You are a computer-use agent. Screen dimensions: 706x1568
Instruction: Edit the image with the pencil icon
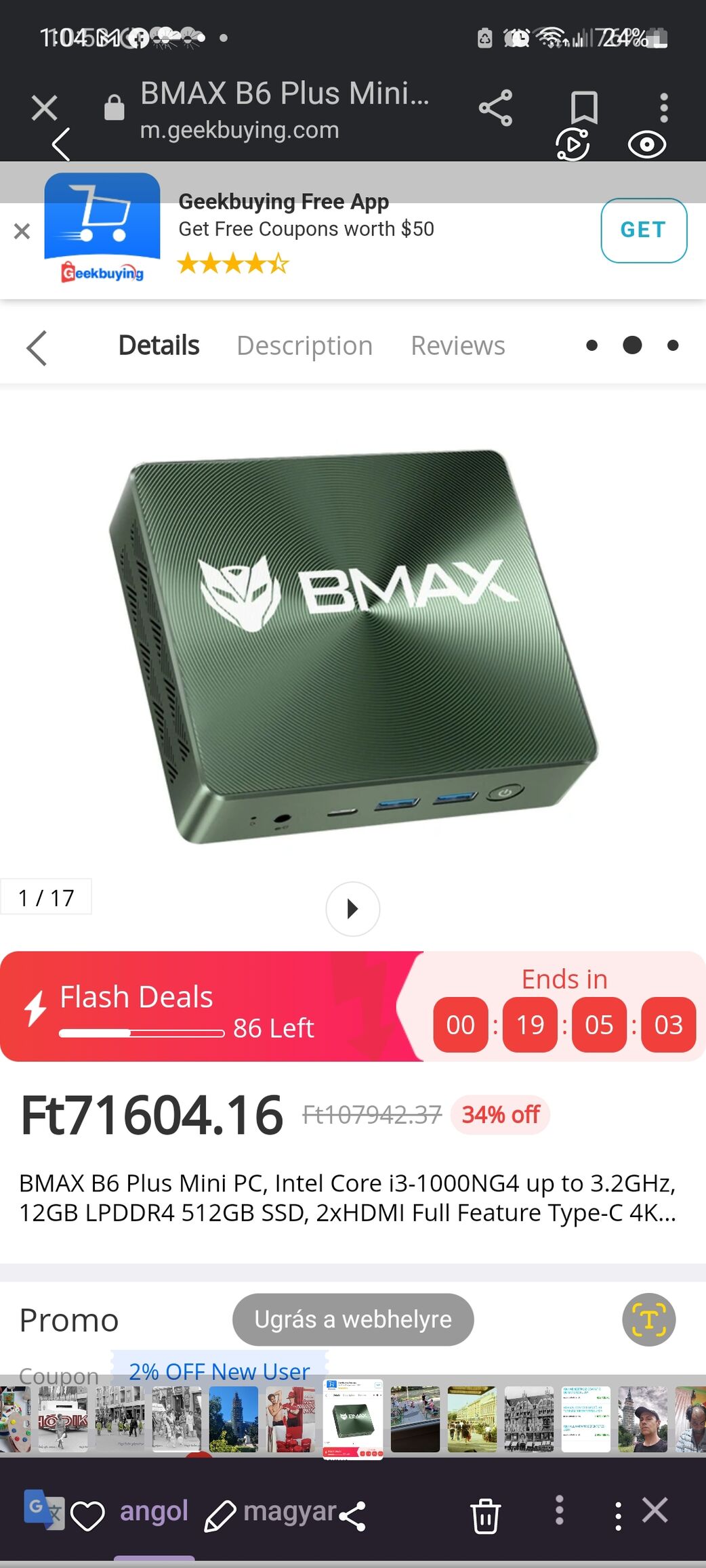click(x=220, y=1516)
